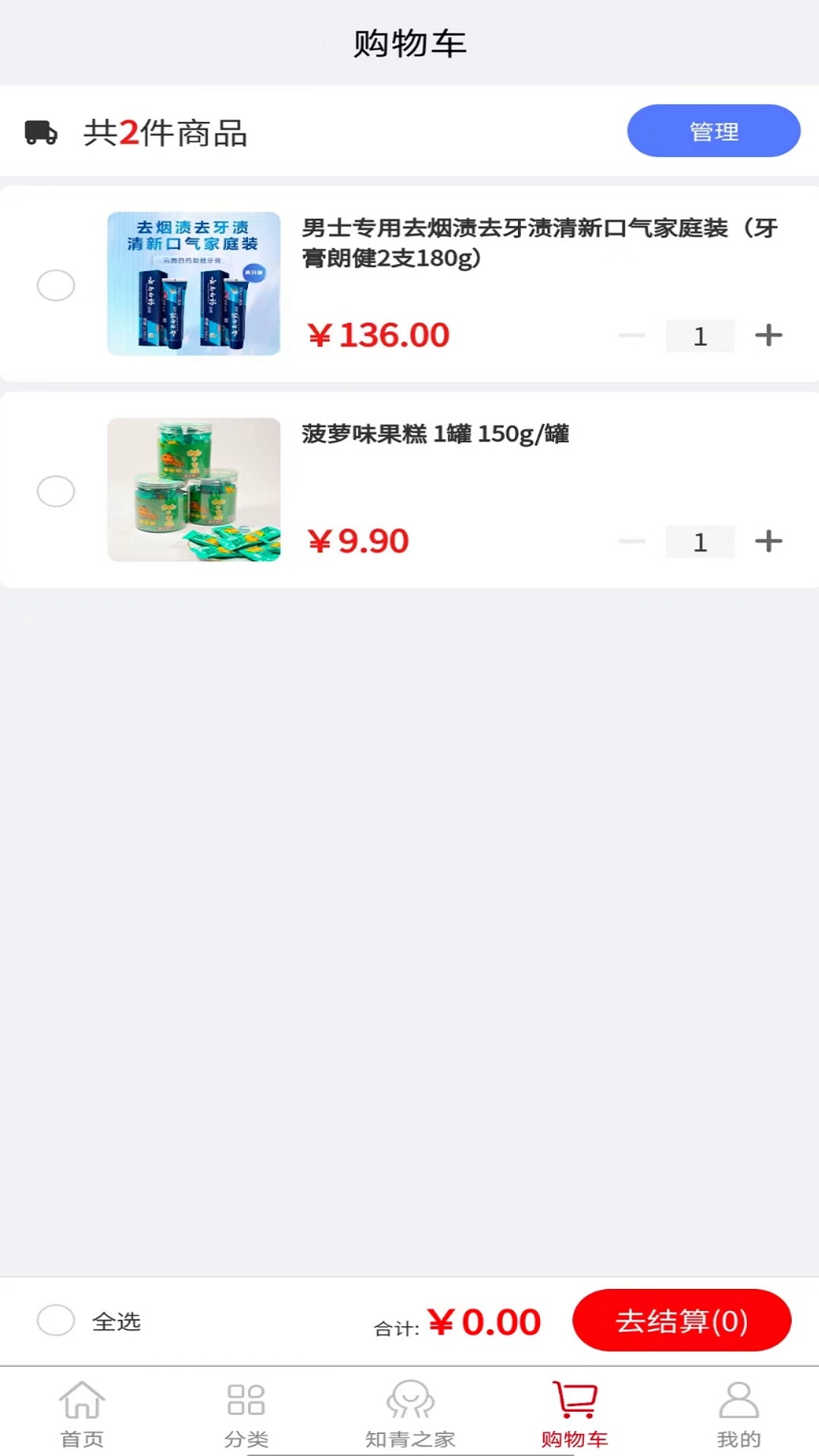This screenshot has width=819, height=1456.
Task: Switch to the 我的 tab
Action: tap(738, 1414)
